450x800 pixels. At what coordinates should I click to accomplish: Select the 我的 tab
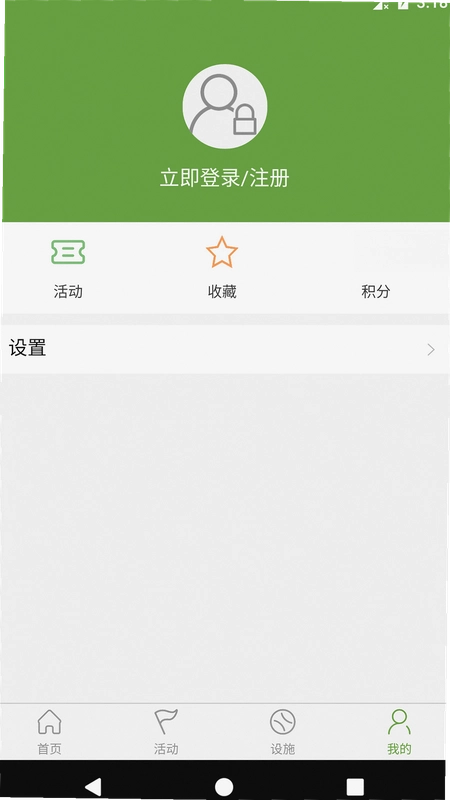tap(399, 732)
